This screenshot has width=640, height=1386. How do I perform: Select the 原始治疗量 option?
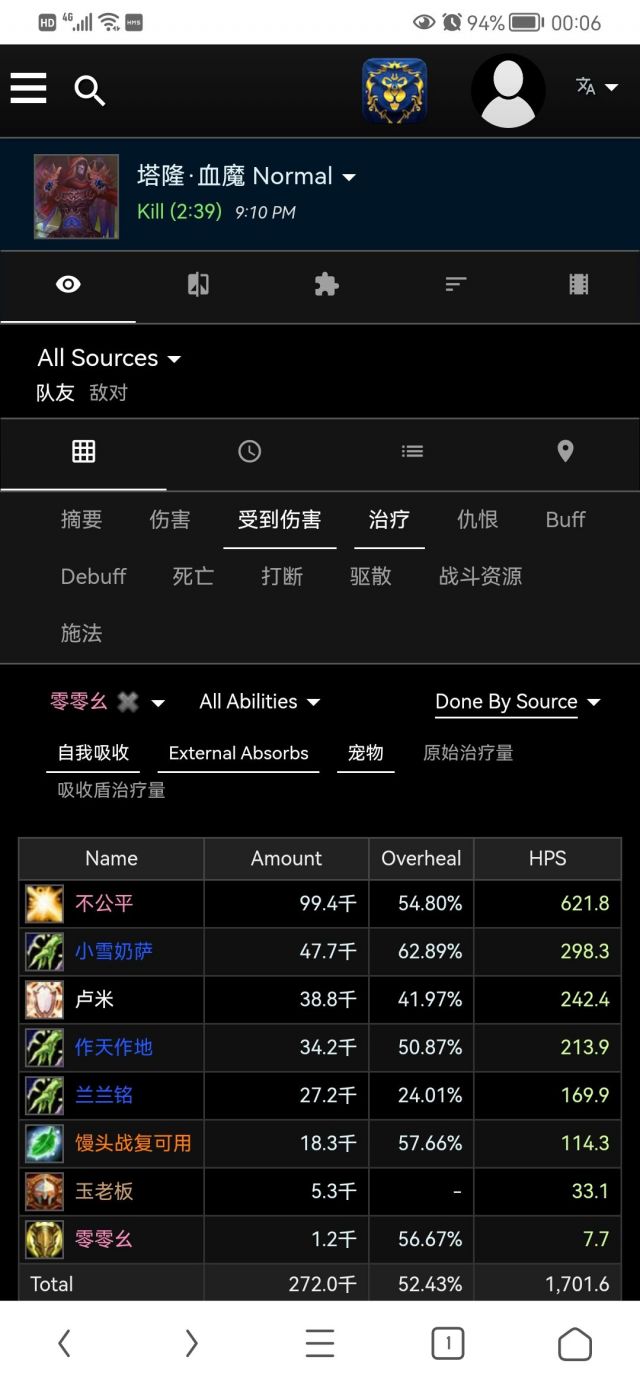click(468, 753)
